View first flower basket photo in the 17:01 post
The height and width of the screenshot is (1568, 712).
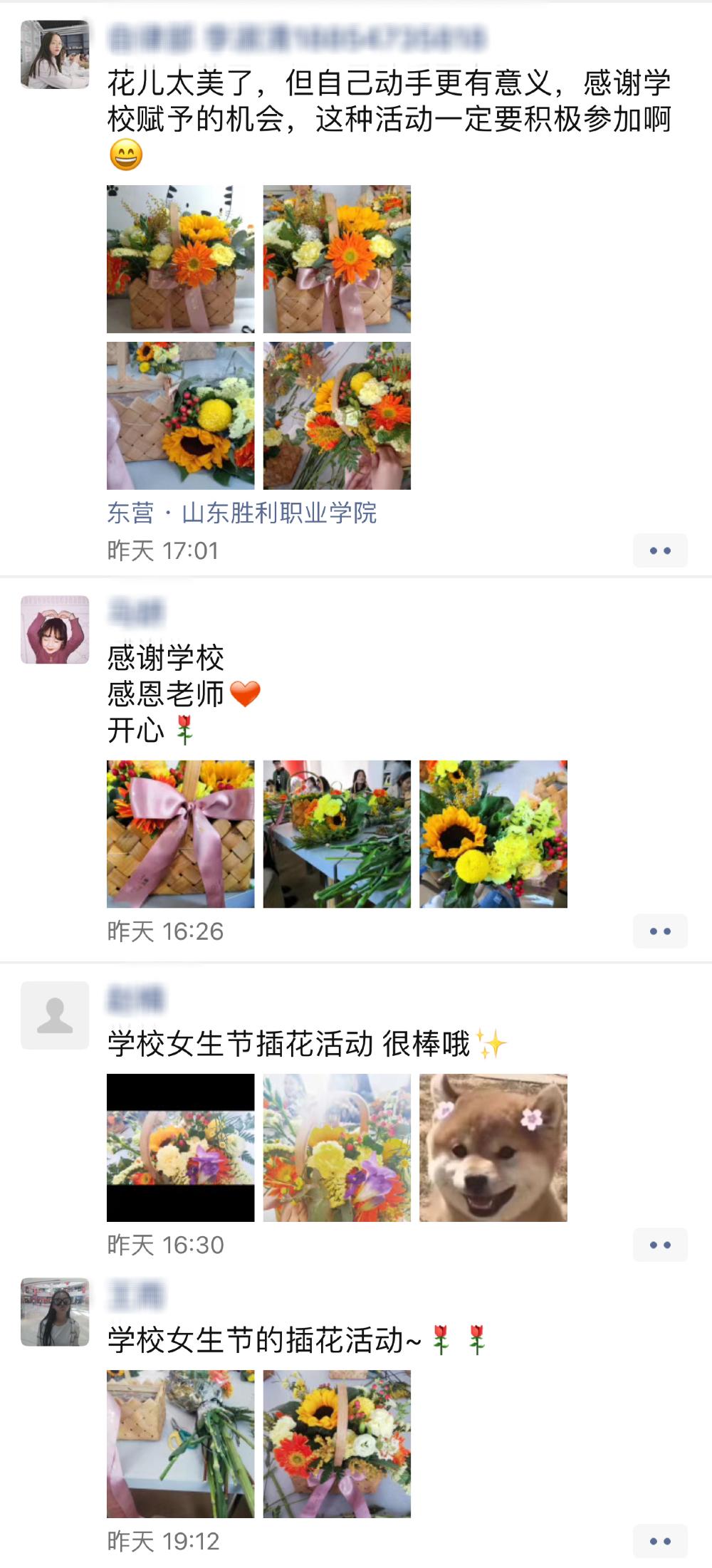coord(180,259)
